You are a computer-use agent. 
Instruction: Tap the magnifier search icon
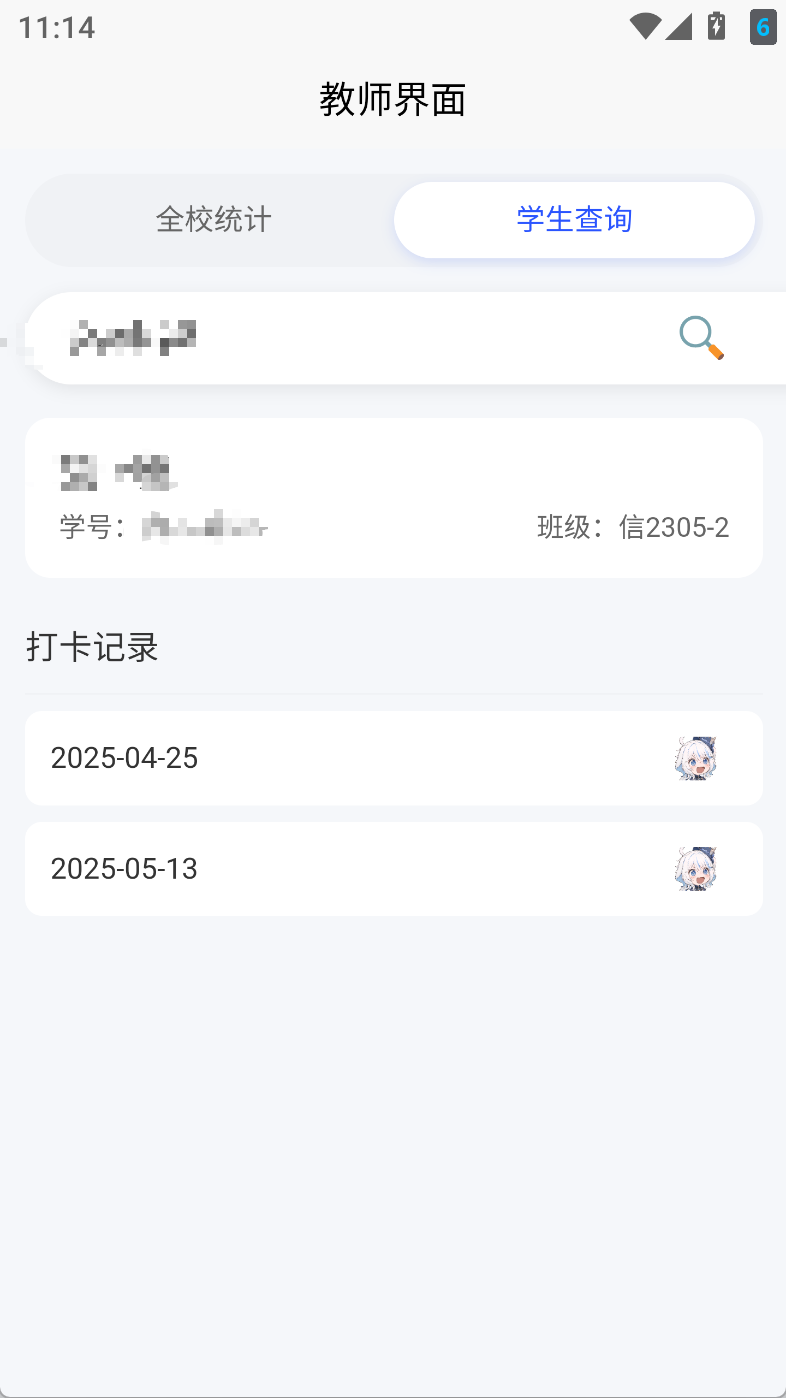point(700,338)
